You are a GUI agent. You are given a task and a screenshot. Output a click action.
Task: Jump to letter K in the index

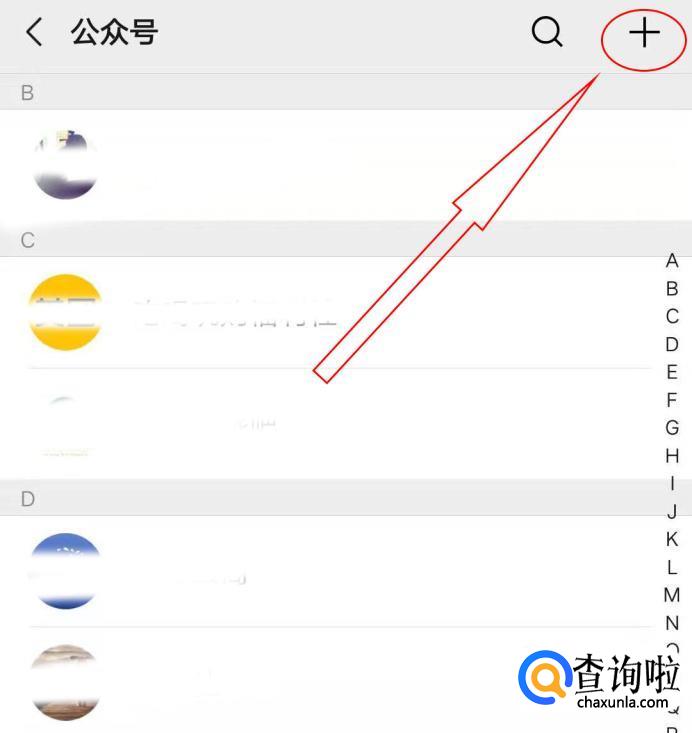[x=672, y=539]
